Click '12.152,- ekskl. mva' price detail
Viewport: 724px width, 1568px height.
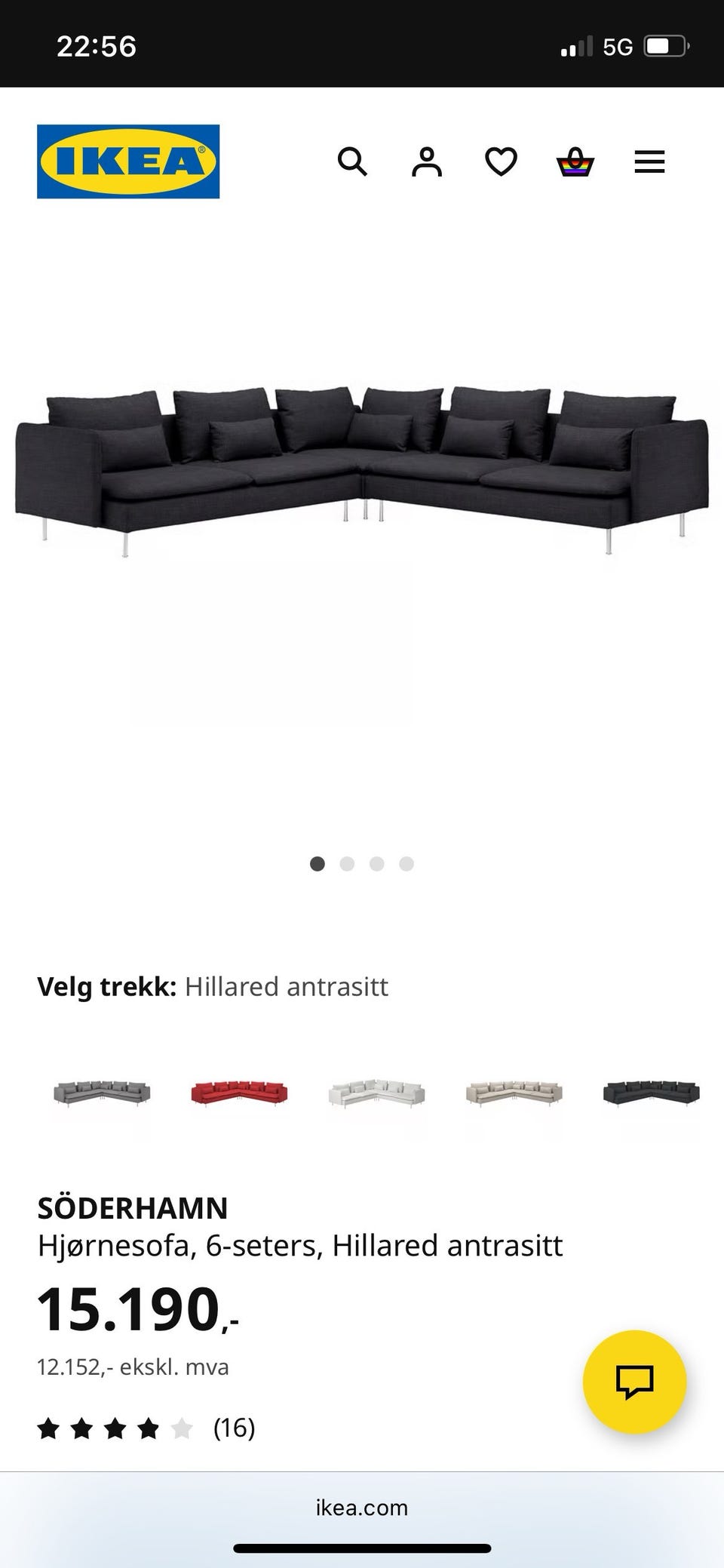[x=133, y=1367]
